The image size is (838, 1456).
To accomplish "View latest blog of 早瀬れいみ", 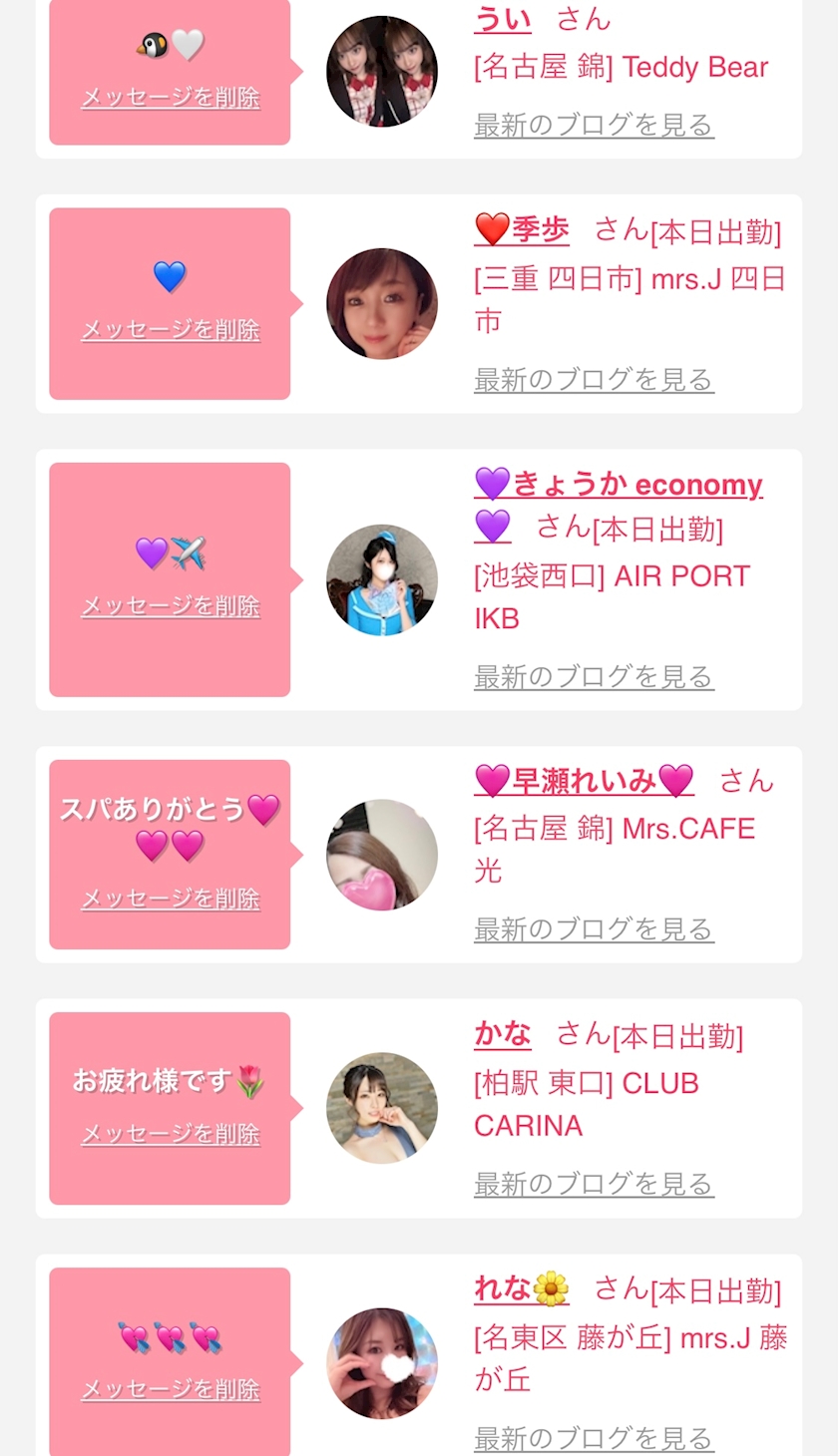I will (x=594, y=929).
